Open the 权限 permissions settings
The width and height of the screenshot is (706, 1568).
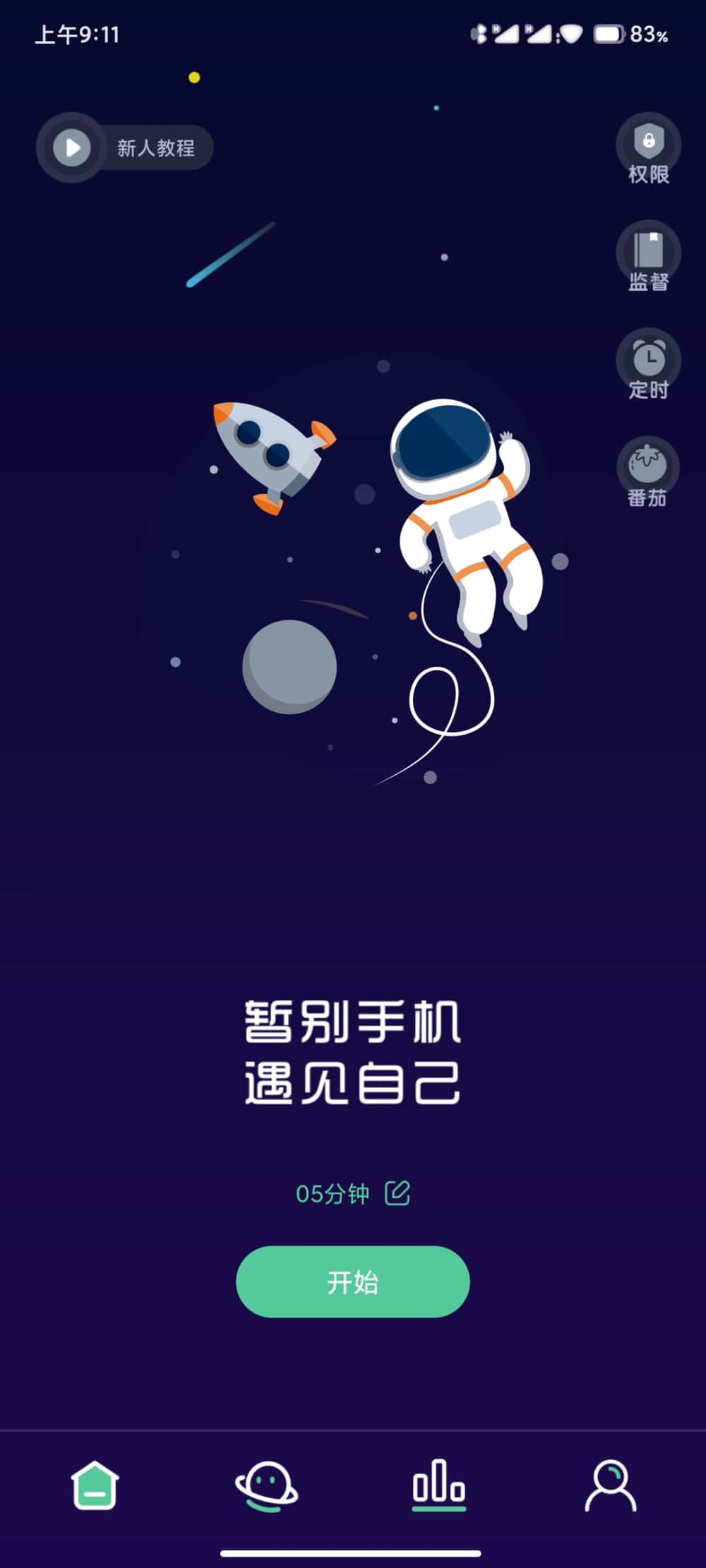coord(648,151)
